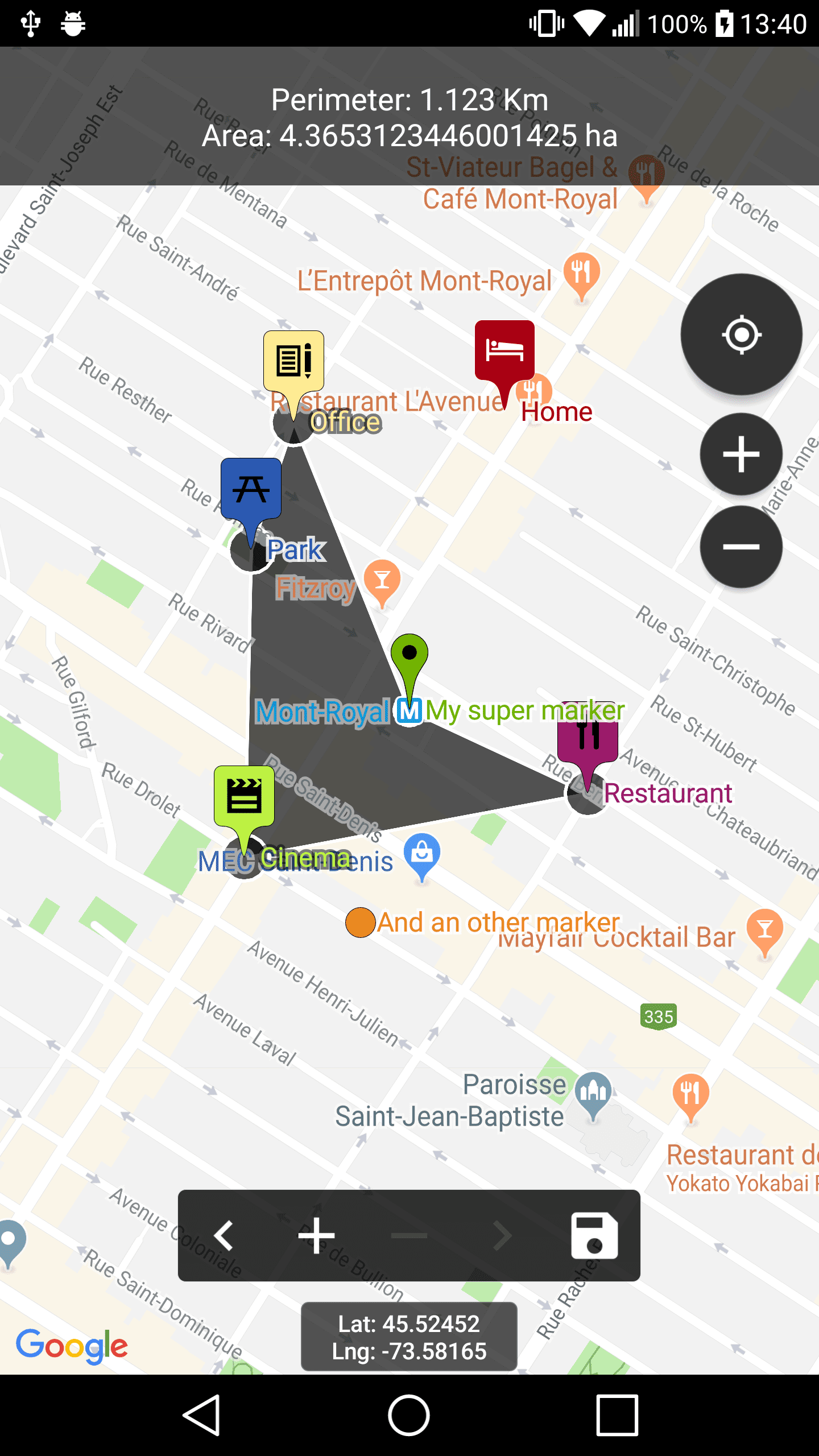Tap the system back button
819x1456 pixels.
202,1414
